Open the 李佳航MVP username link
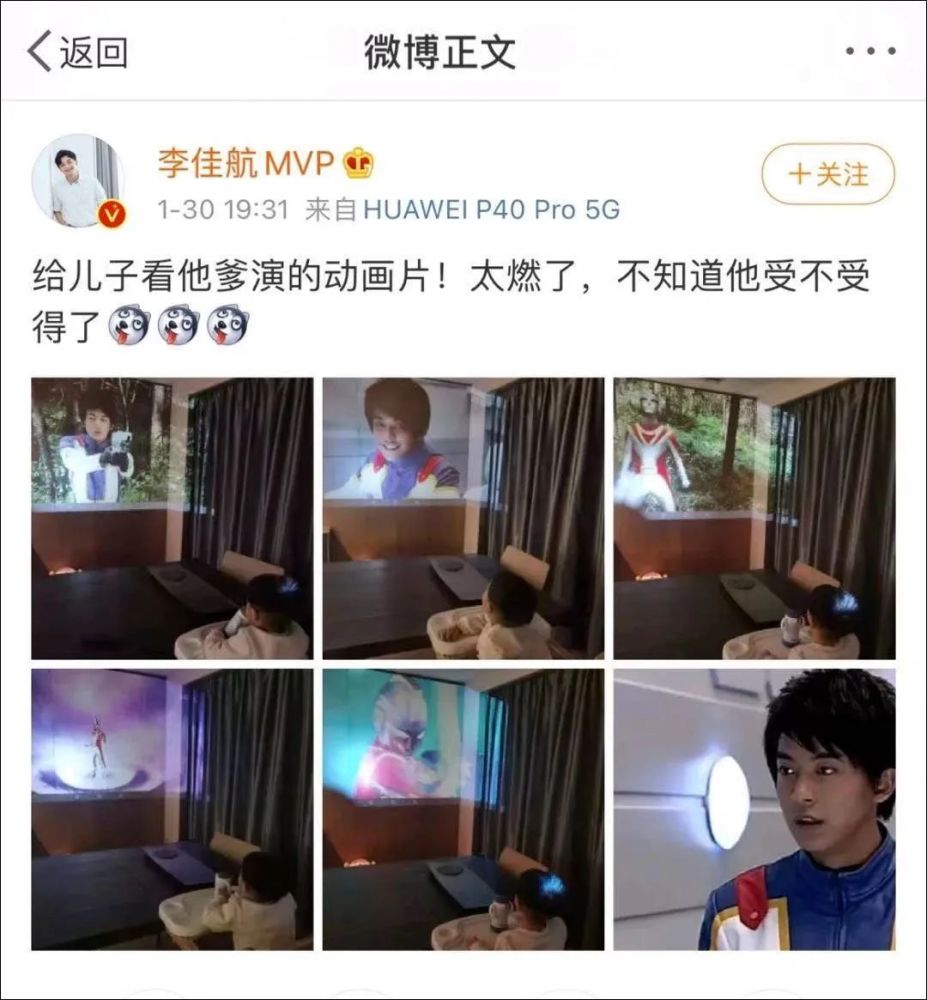 point(246,163)
